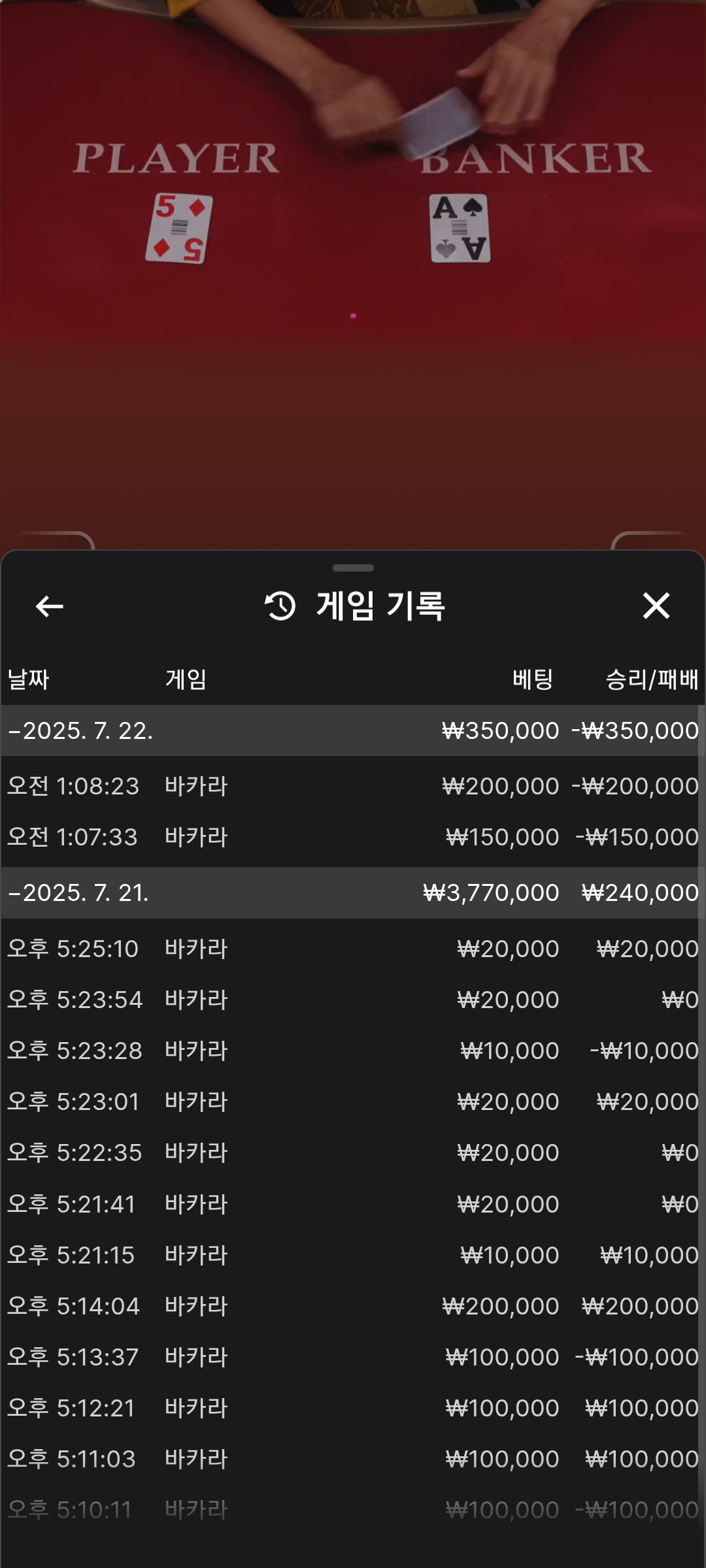The width and height of the screenshot is (706, 1568).
Task: Close the game history panel
Action: pyautogui.click(x=656, y=606)
